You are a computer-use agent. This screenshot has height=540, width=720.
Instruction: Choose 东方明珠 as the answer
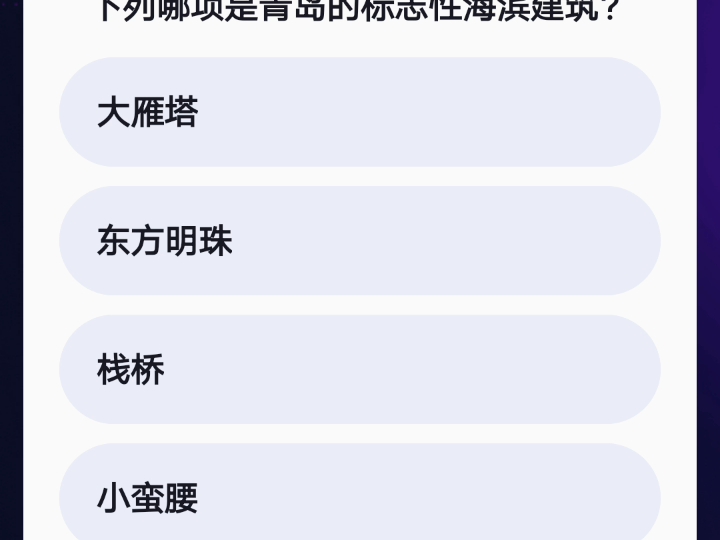[x=359, y=241]
